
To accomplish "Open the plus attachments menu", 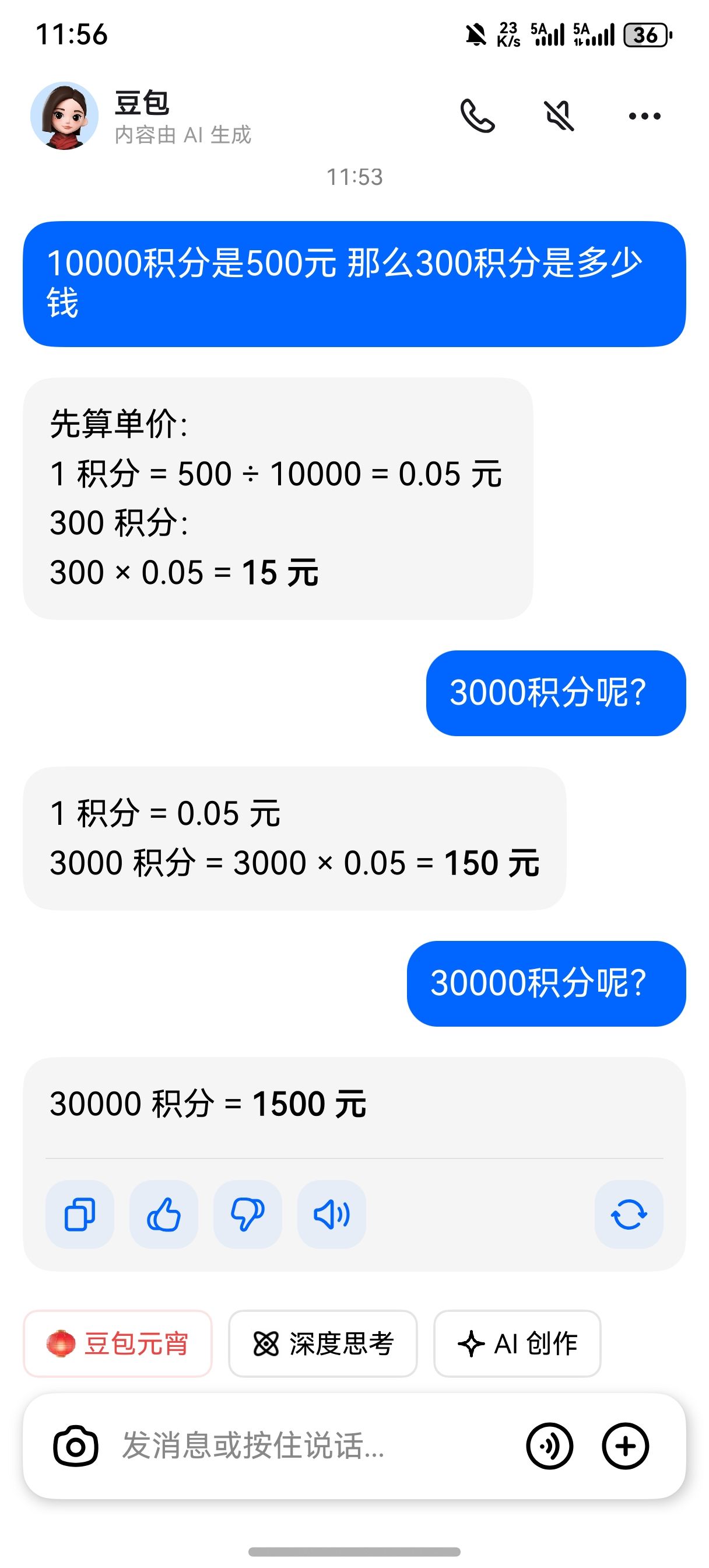I will (x=625, y=1445).
